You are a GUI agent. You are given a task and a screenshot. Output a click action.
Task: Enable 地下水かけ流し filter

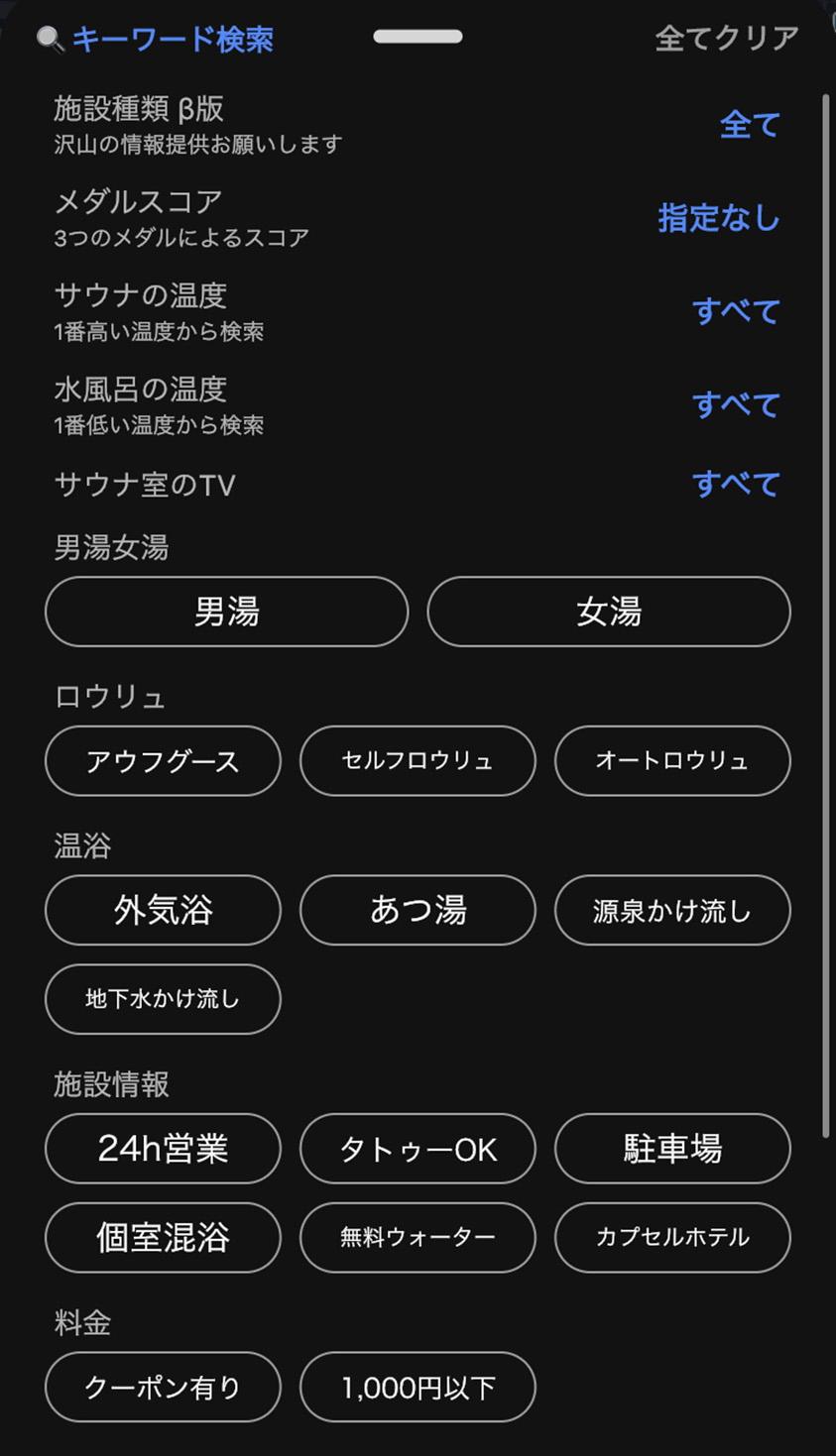point(163,999)
